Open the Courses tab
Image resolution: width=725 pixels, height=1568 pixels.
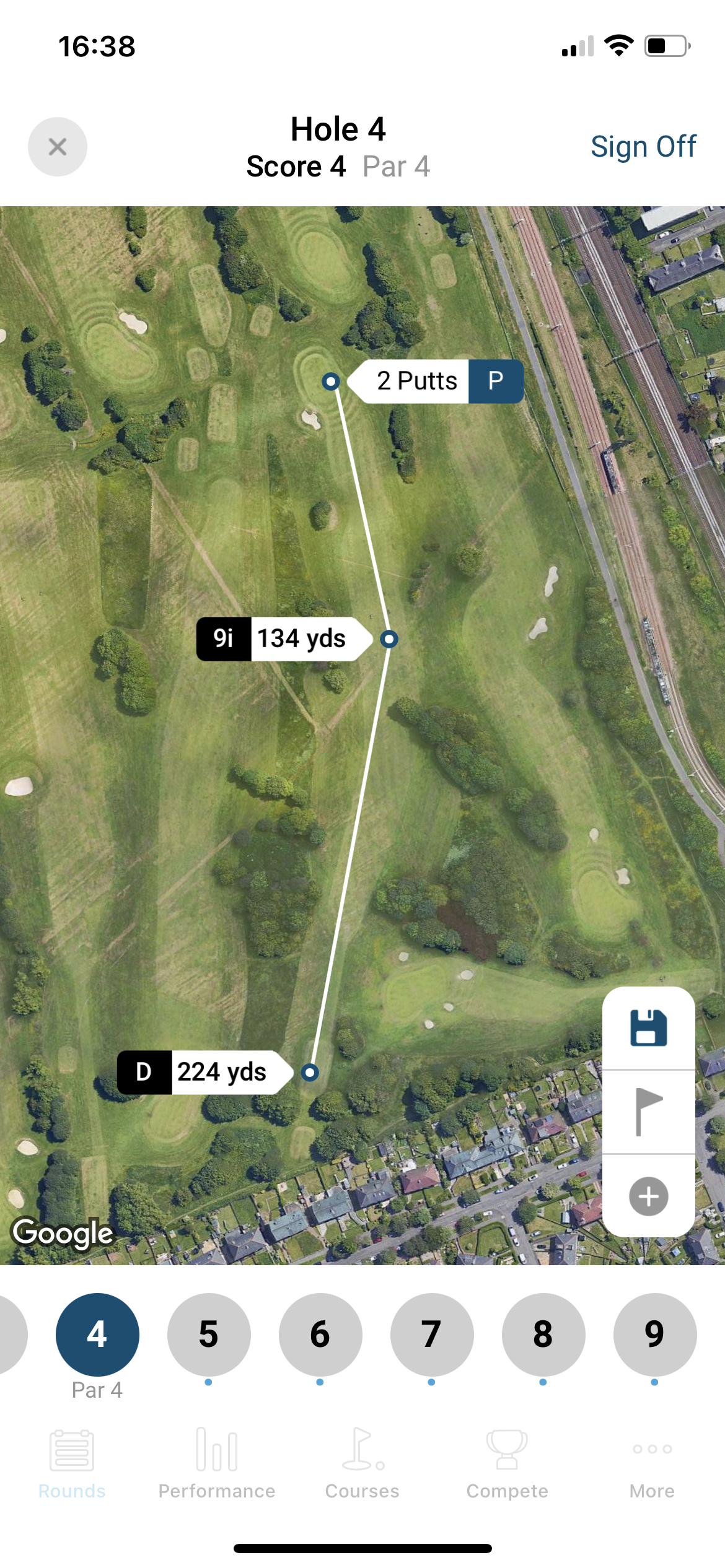(362, 1464)
